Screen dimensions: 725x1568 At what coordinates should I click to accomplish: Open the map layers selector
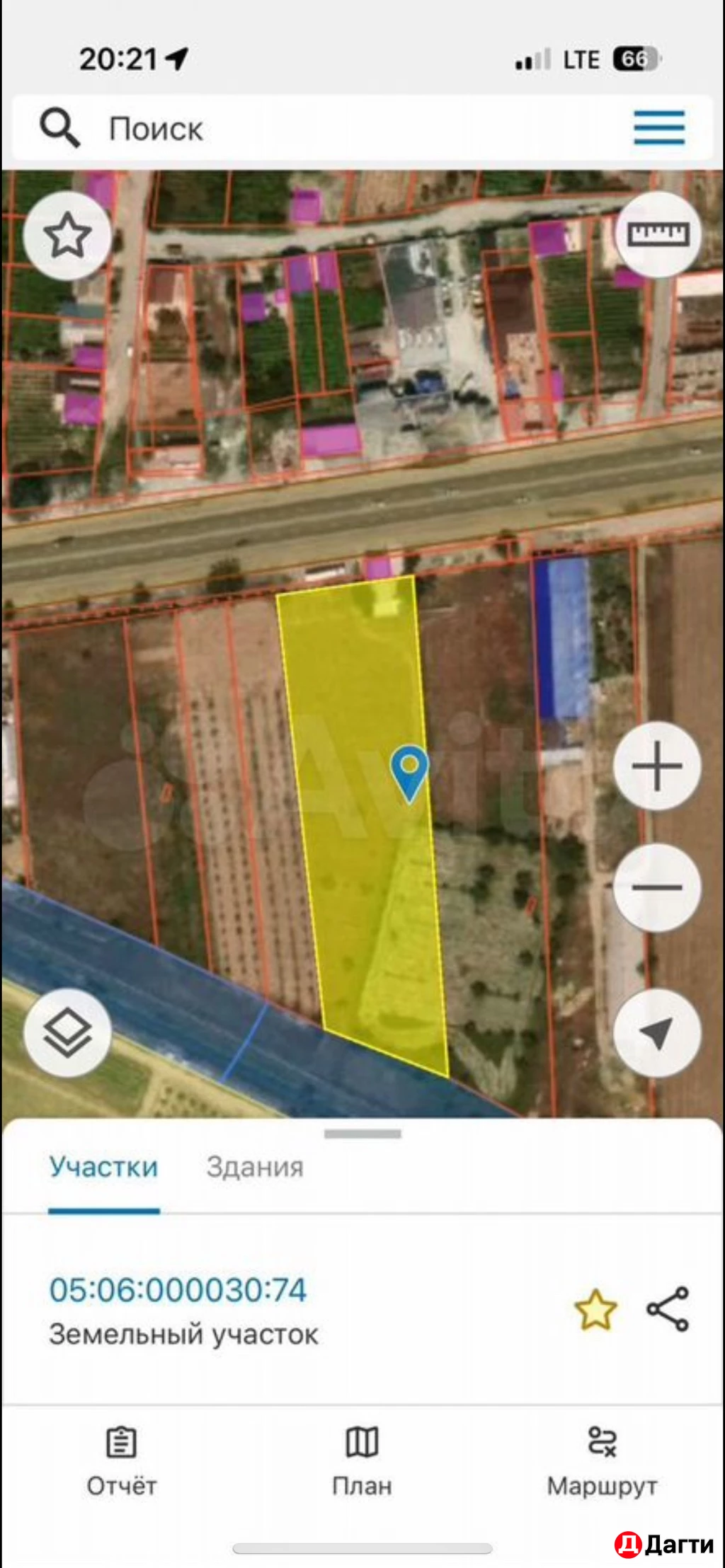click(x=67, y=1033)
